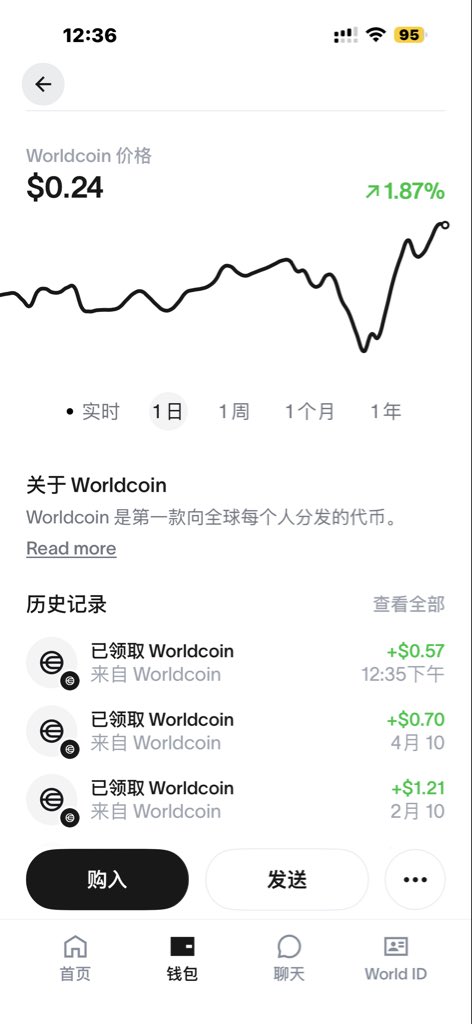Switch to the 钱包 tab

tap(182, 958)
